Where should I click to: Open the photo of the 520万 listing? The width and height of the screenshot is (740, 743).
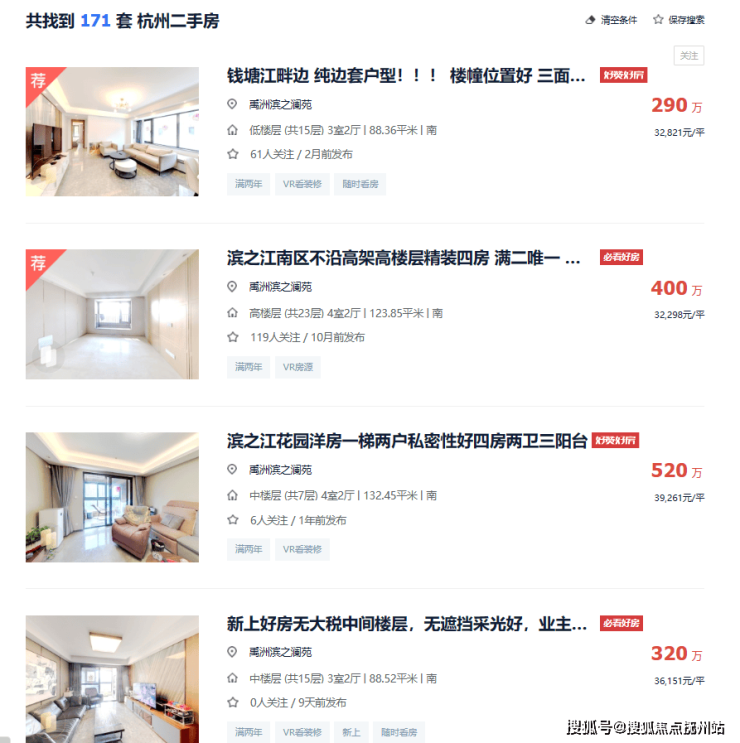112,496
